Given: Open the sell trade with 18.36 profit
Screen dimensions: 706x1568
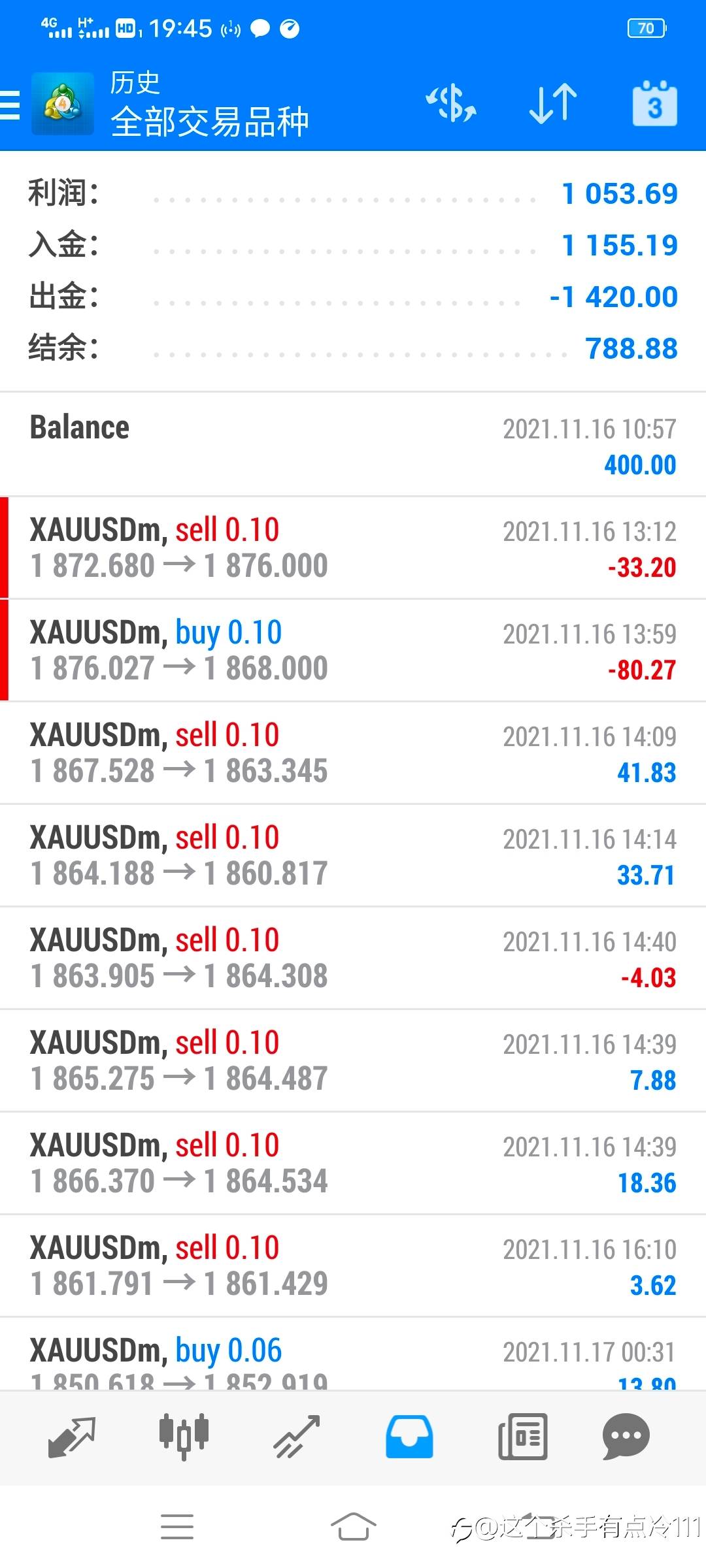Looking at the screenshot, I should pyautogui.click(x=353, y=1163).
